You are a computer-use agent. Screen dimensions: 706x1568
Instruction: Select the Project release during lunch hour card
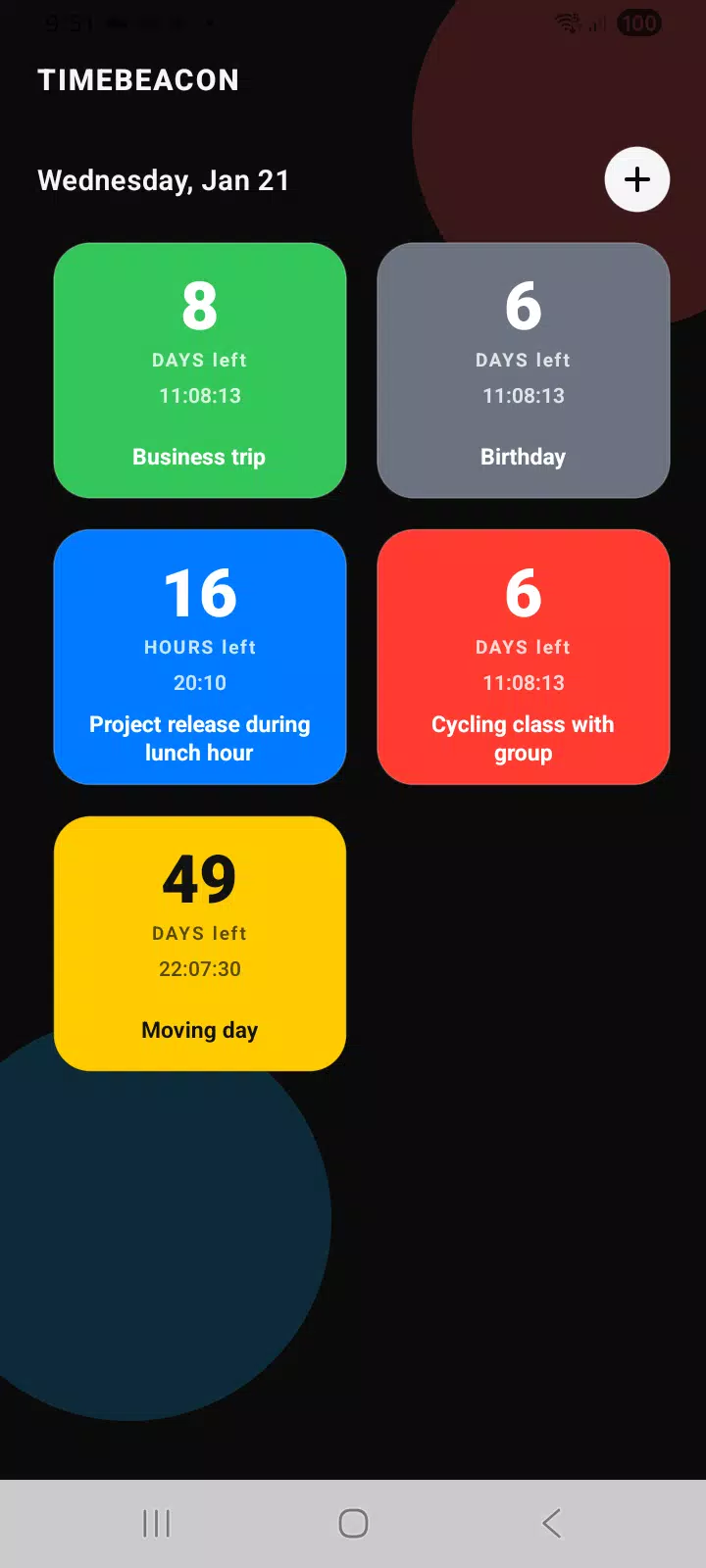(200, 657)
